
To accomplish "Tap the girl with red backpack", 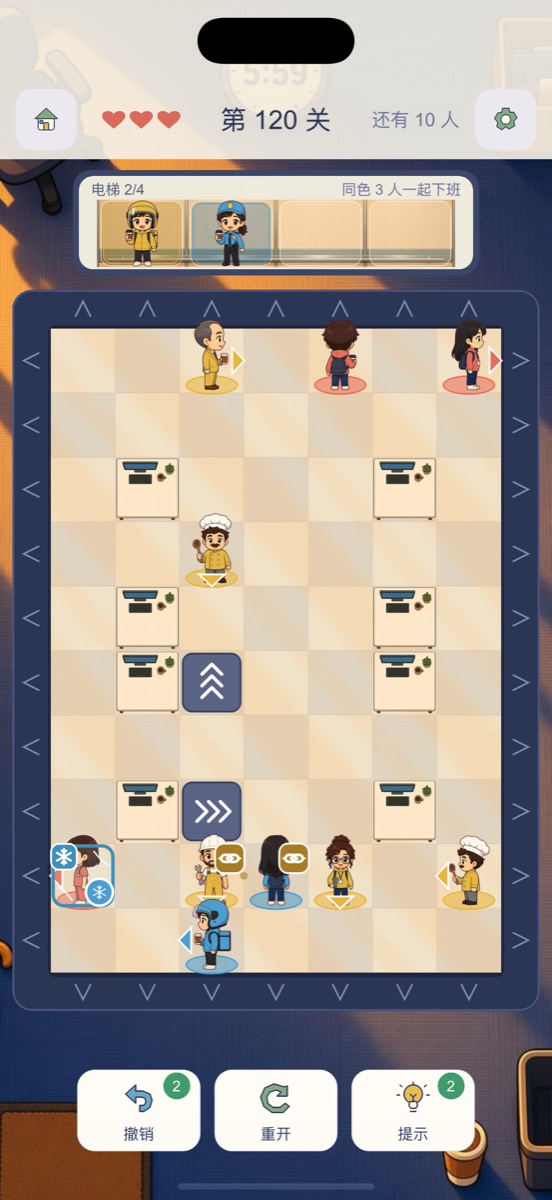I will tap(469, 357).
